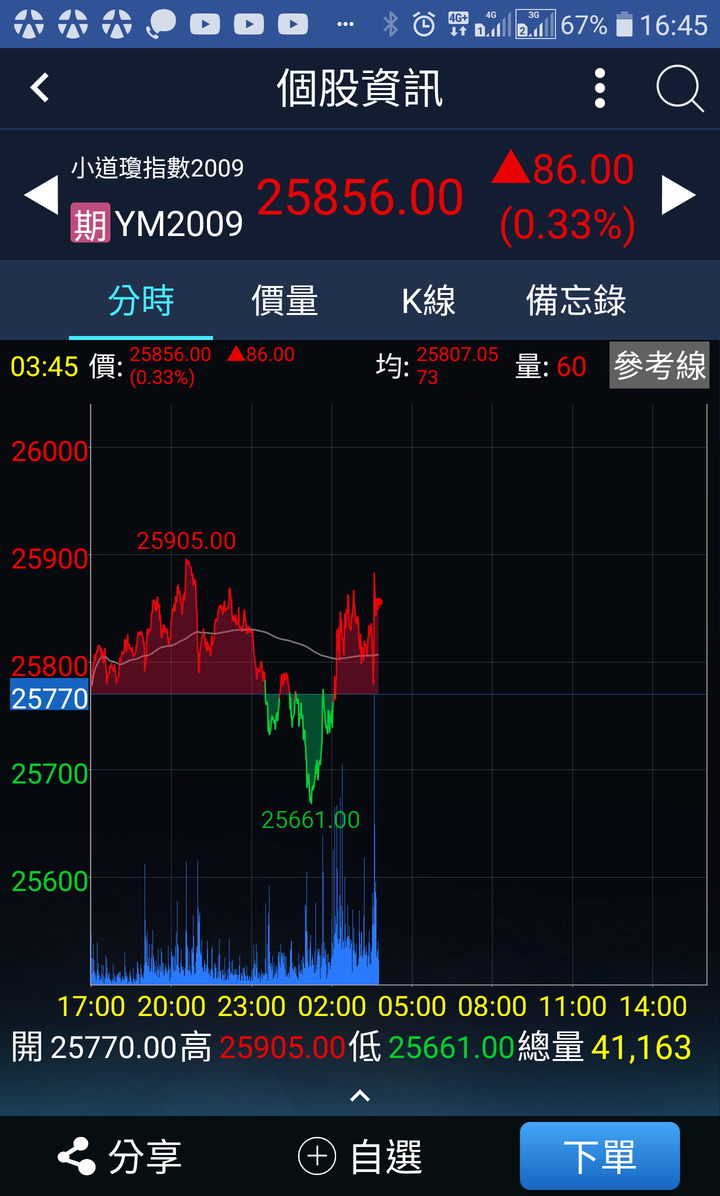Select the 分時 tab
Viewport: 720px width, 1196px height.
coord(141,301)
